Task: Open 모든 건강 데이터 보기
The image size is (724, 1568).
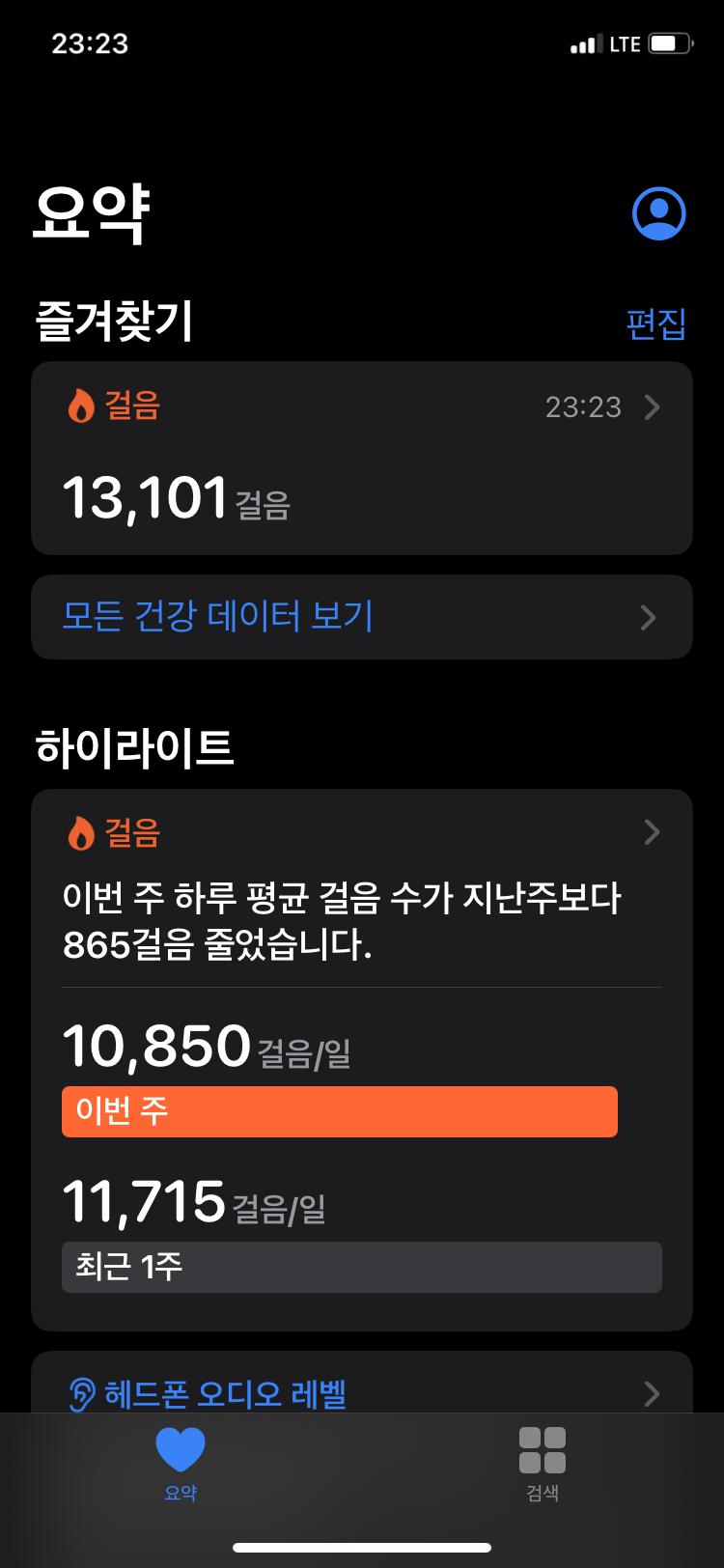Action: tap(361, 617)
